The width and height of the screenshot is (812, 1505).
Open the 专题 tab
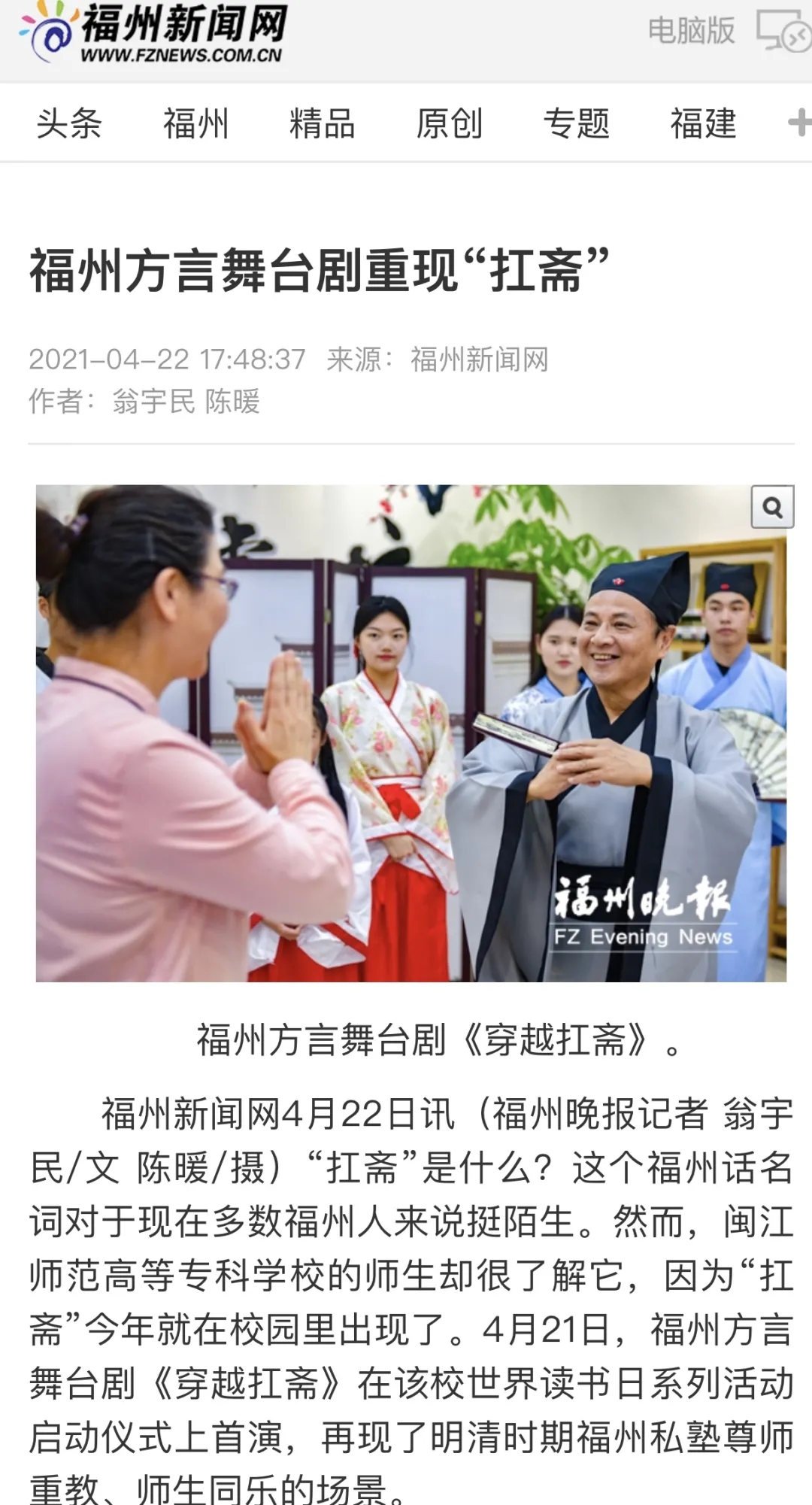(x=576, y=124)
